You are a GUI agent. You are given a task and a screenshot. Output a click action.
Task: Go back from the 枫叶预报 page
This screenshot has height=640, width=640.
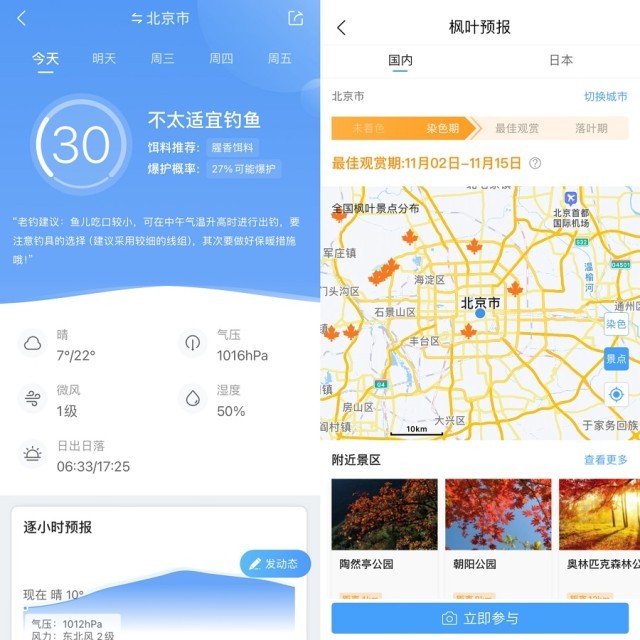click(342, 28)
